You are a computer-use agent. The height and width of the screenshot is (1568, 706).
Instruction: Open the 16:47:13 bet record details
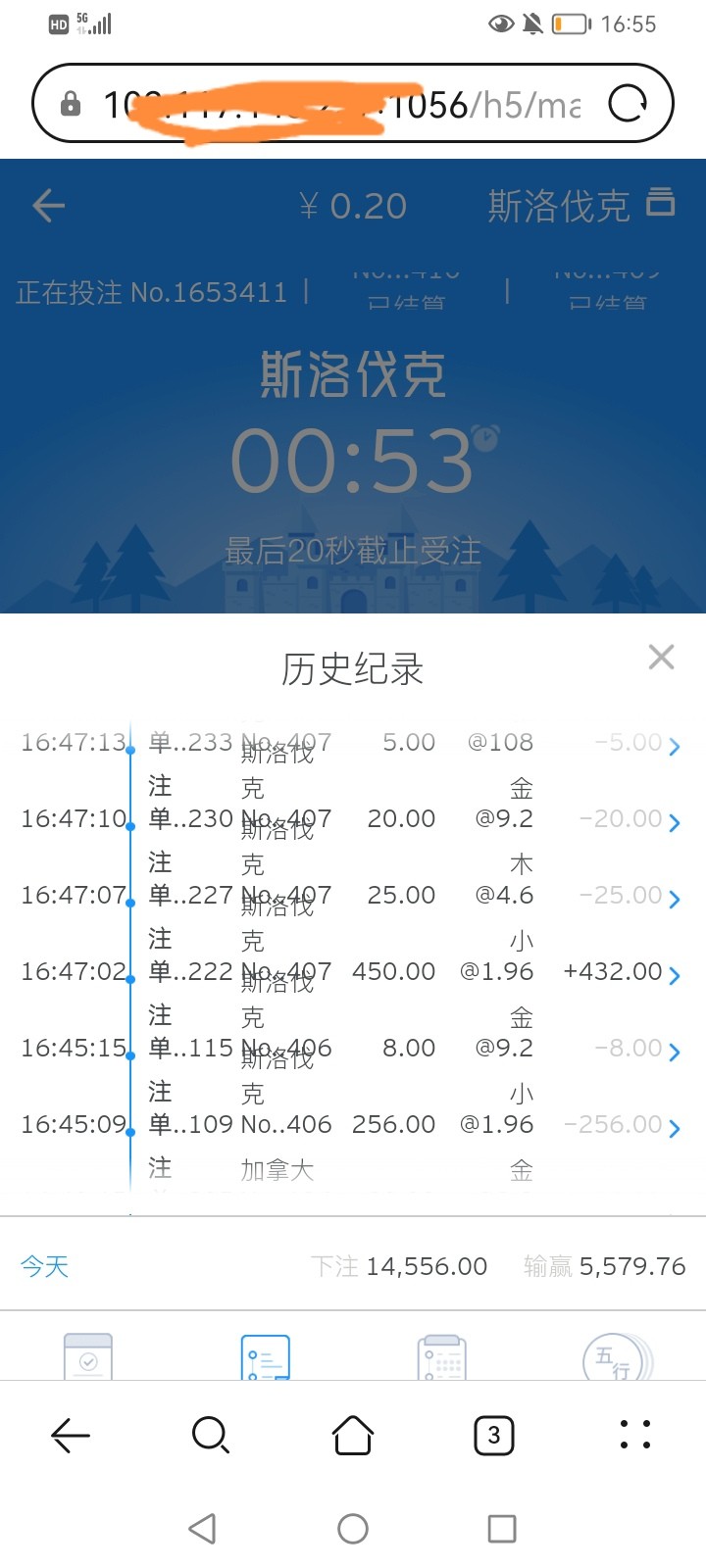coord(674,747)
